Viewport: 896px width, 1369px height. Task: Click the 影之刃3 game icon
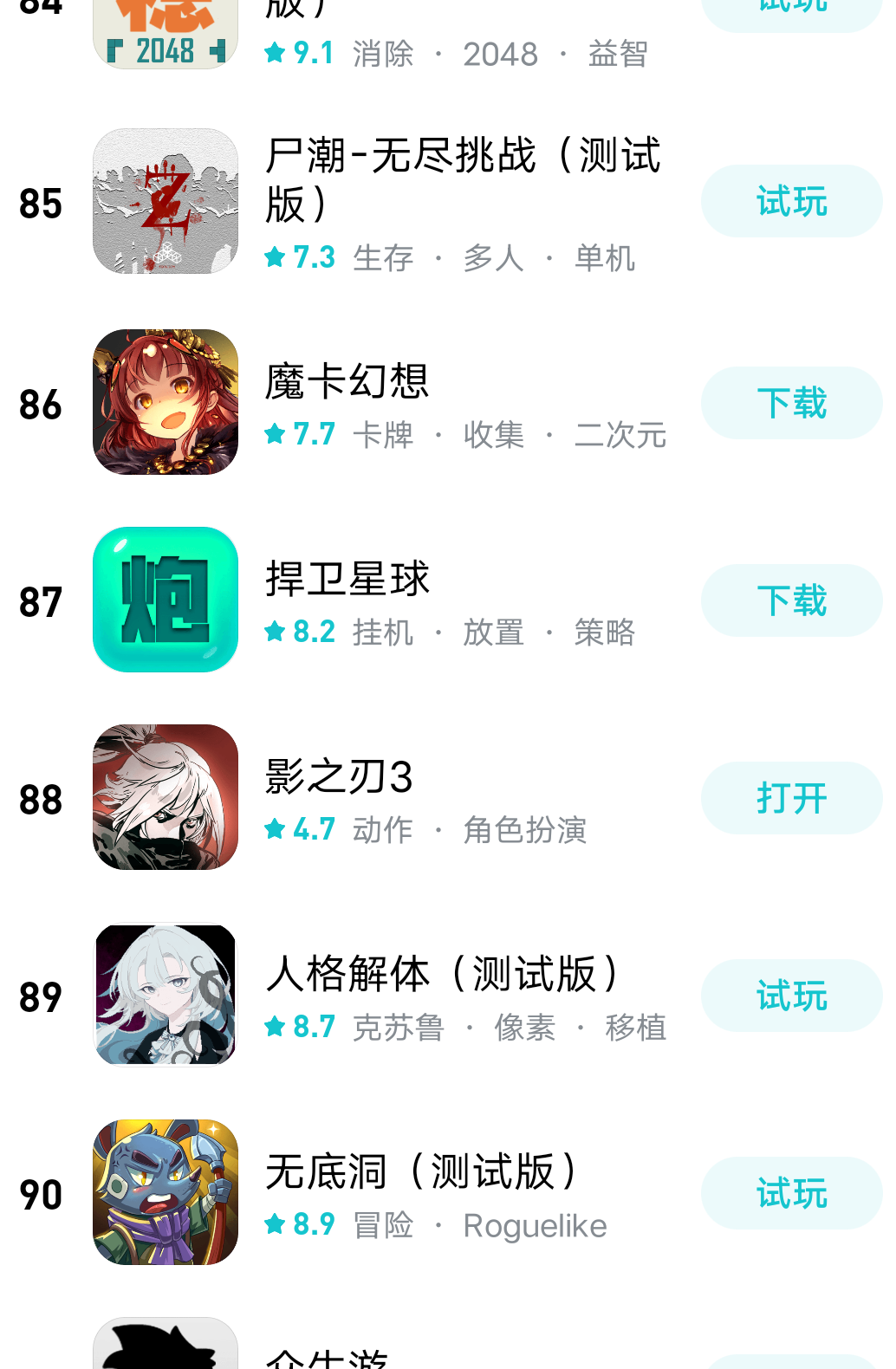[165, 797]
